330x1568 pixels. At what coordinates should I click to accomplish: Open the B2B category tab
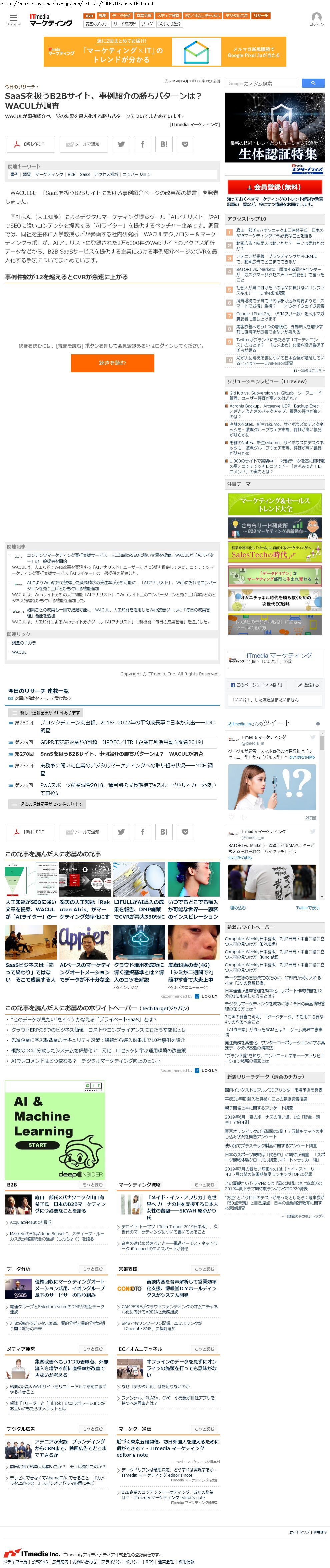coord(89,16)
